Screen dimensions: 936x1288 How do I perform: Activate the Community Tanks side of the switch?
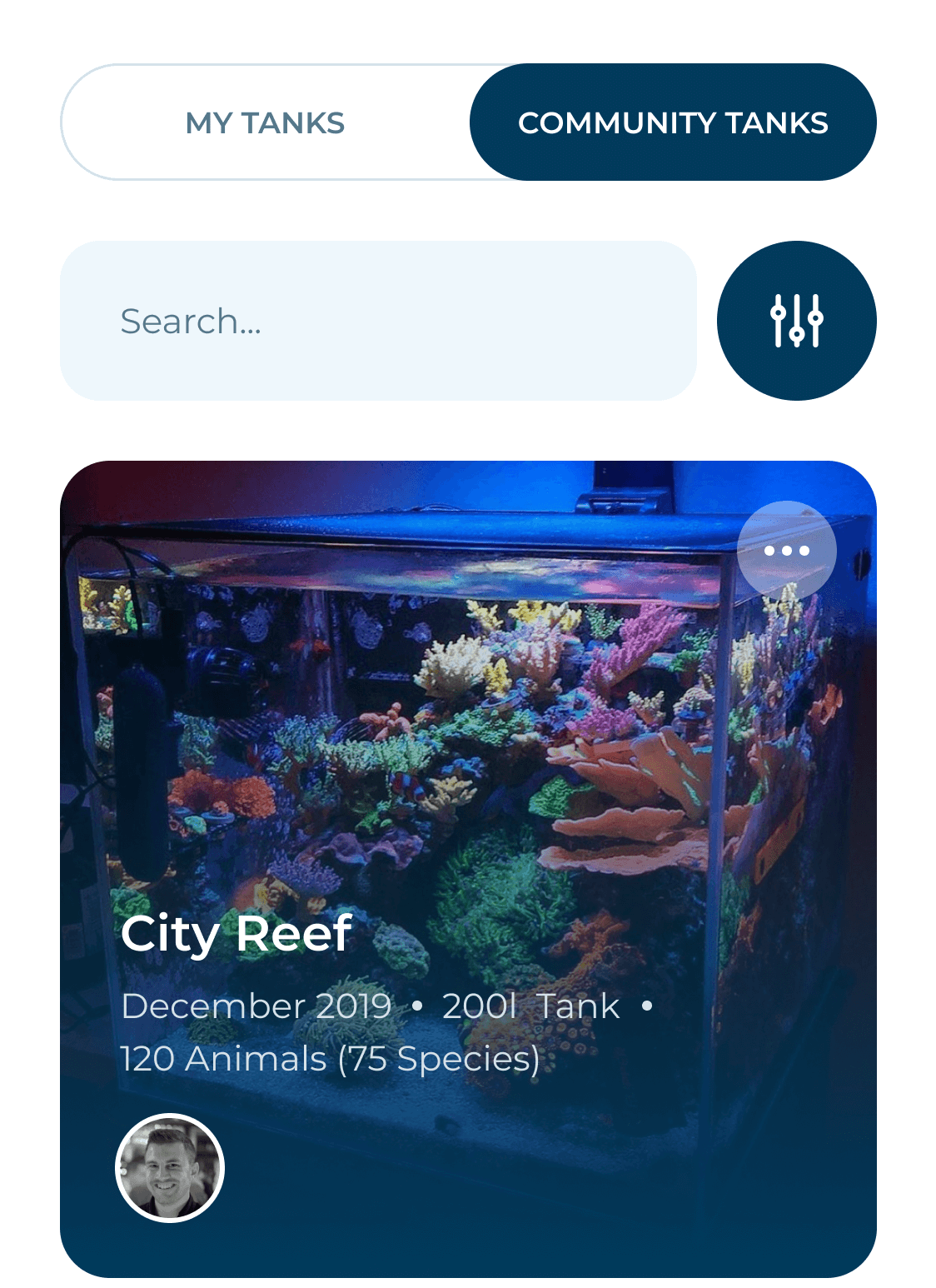pyautogui.click(x=673, y=122)
